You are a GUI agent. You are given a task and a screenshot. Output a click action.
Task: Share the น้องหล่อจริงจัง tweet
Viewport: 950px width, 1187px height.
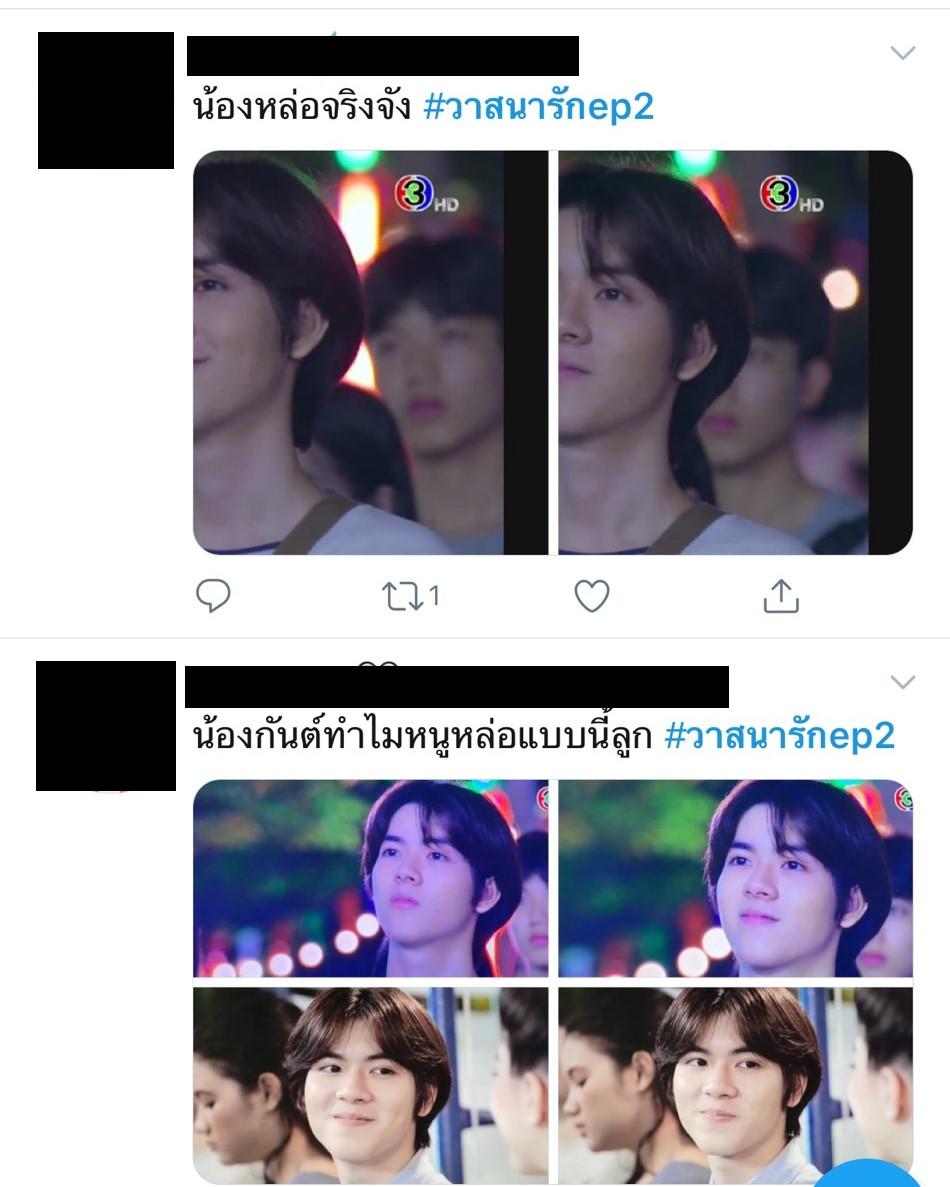tap(781, 596)
